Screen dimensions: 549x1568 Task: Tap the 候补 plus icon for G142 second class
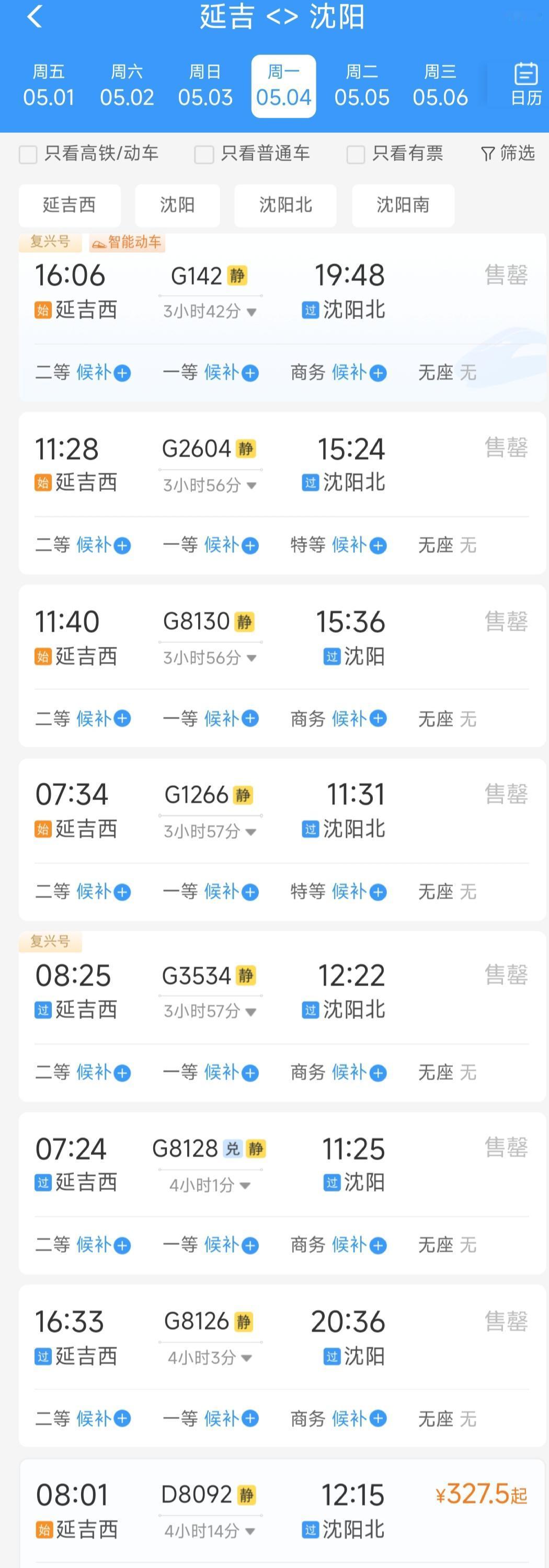(122, 373)
